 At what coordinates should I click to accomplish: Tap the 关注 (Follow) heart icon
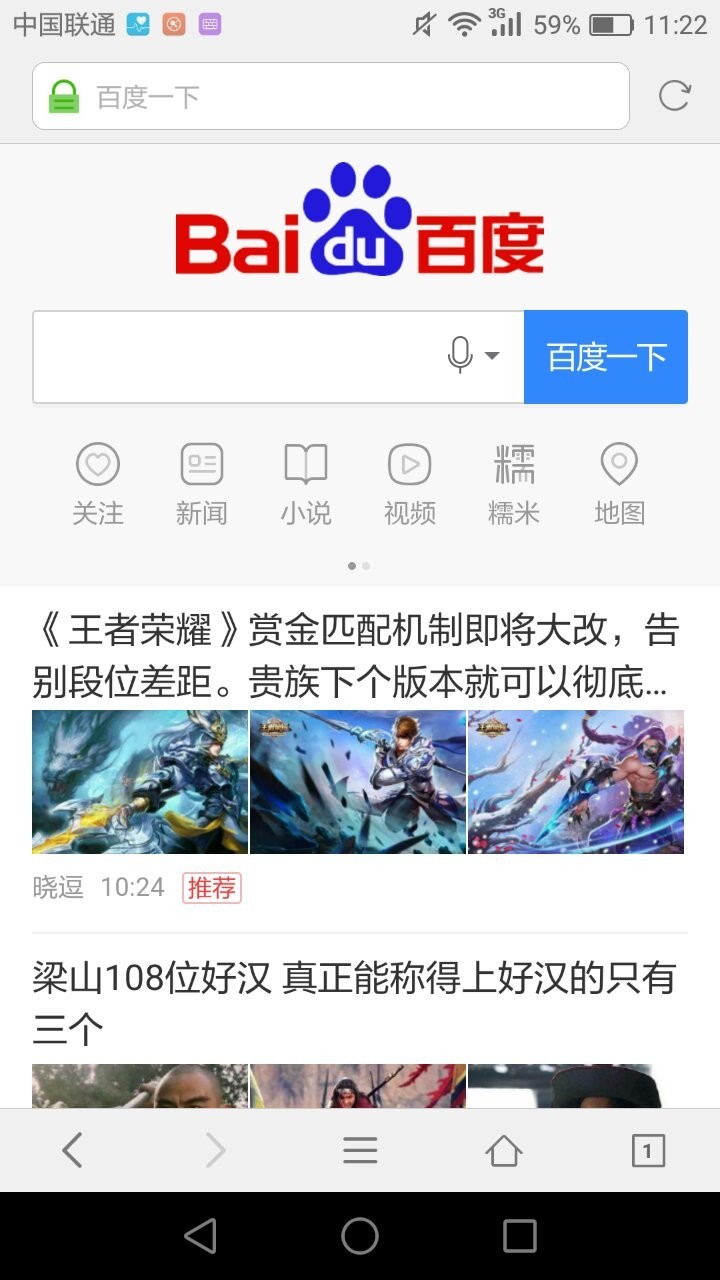(x=98, y=463)
